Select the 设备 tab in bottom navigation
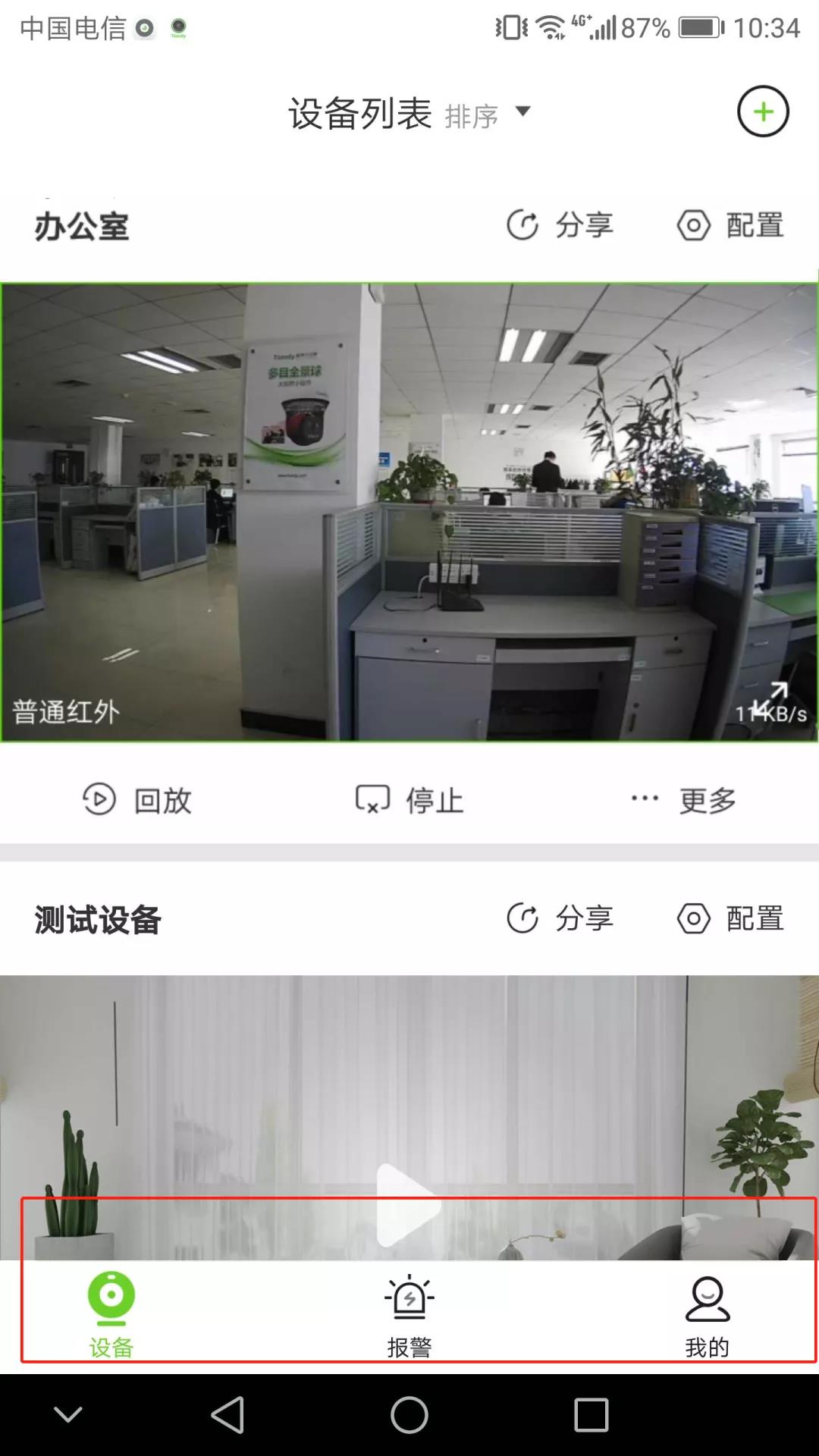This screenshot has height=1456, width=819. 110,1312
